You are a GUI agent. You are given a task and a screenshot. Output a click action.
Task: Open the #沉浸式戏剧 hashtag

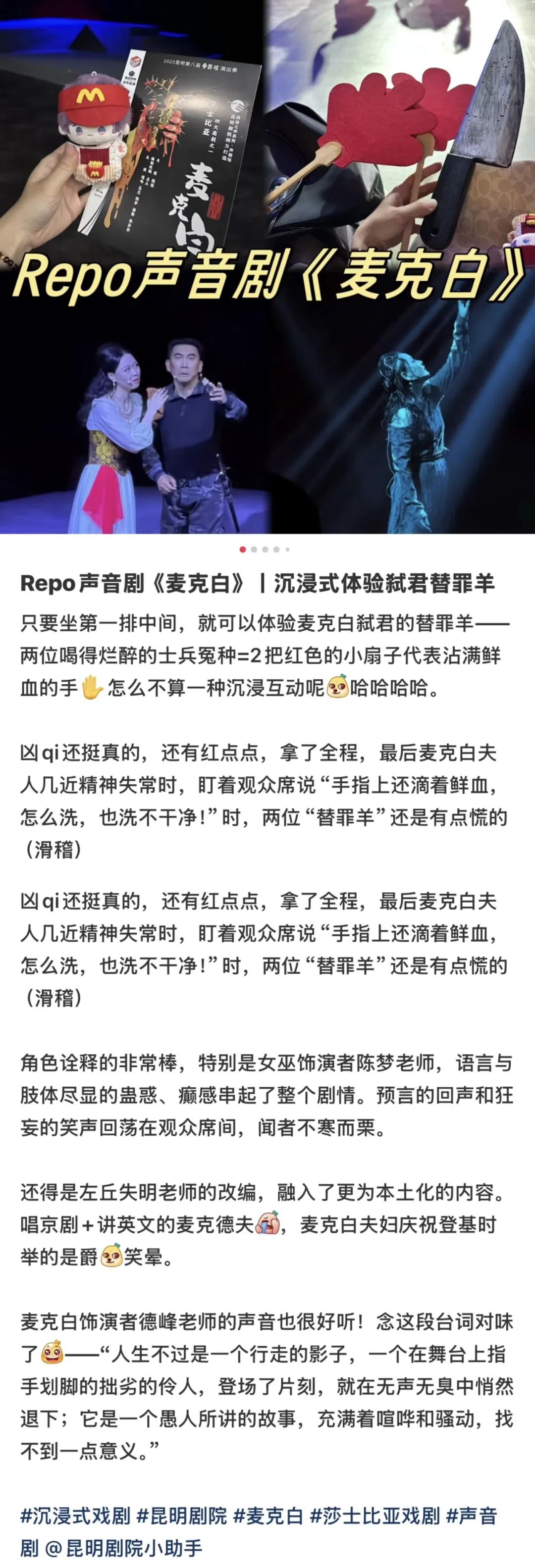[76, 1515]
